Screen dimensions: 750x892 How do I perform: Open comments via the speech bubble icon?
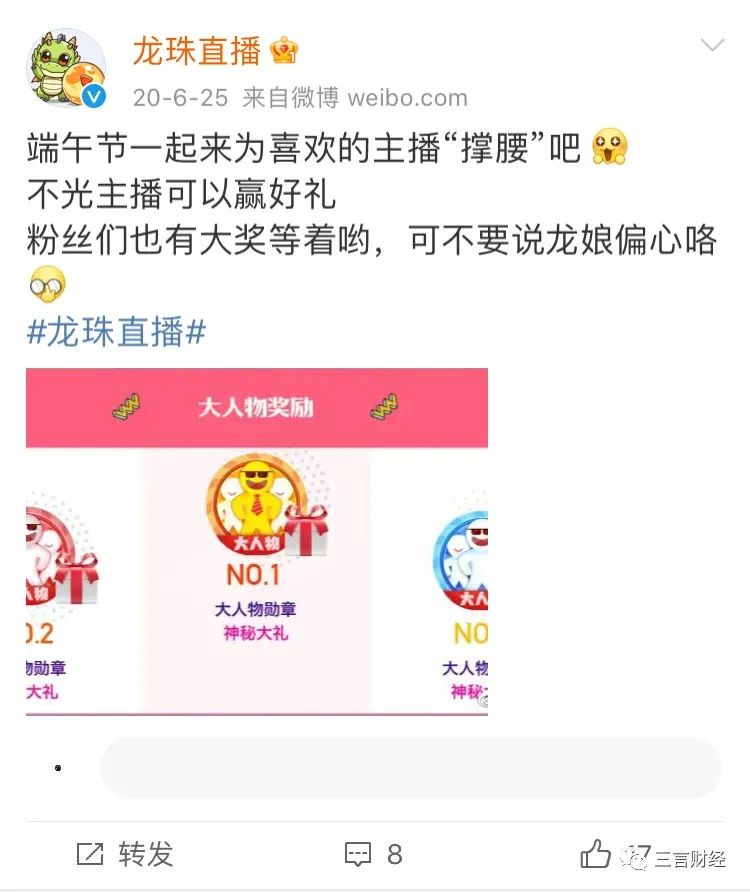tap(357, 855)
